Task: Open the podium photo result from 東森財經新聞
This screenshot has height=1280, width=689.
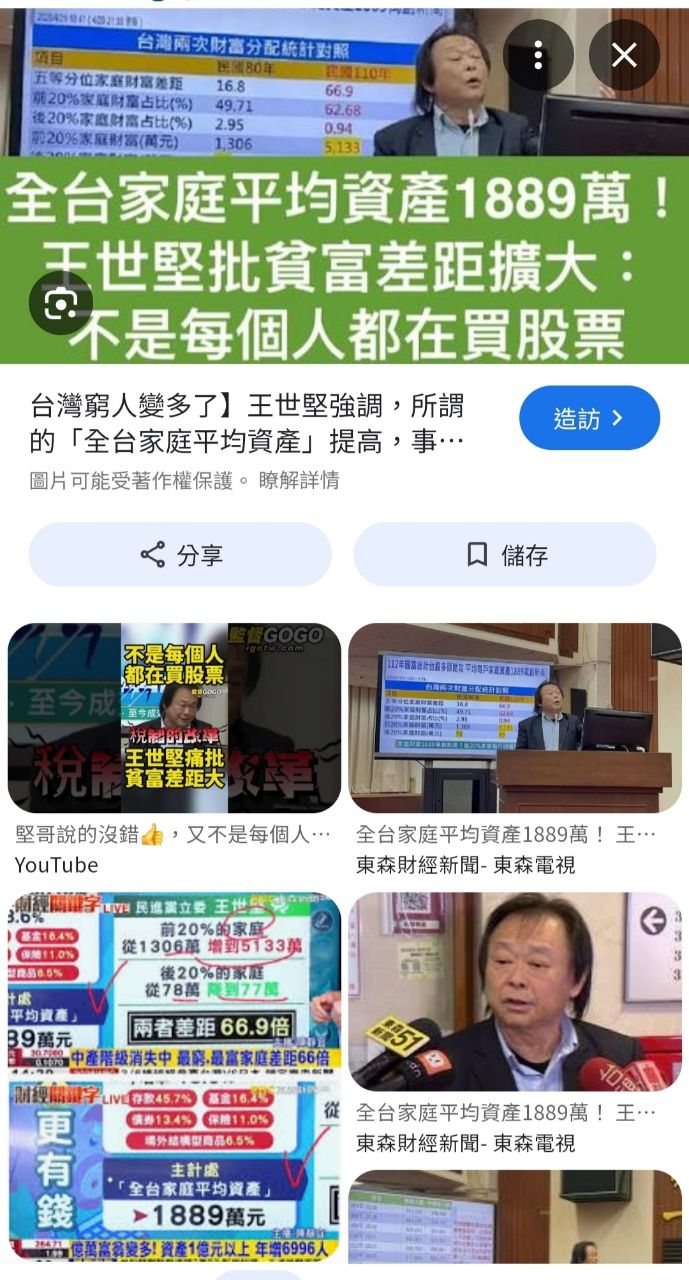Action: coord(515,718)
